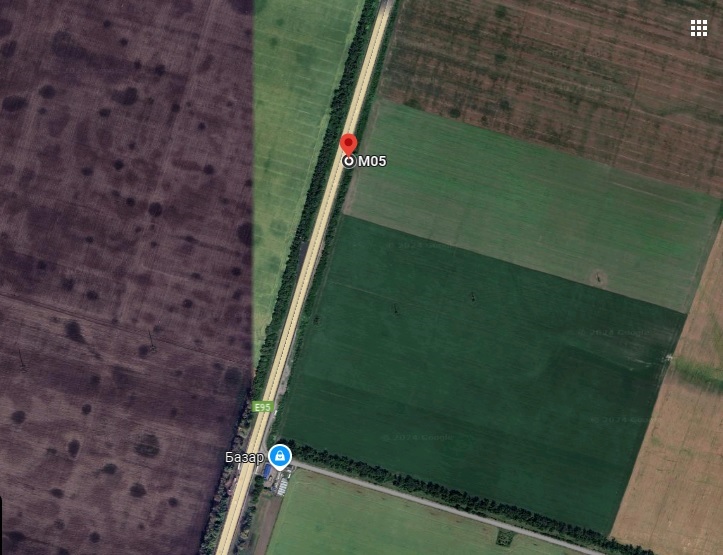Open the Базар shopping place marker
The height and width of the screenshot is (555, 723).
click(280, 457)
